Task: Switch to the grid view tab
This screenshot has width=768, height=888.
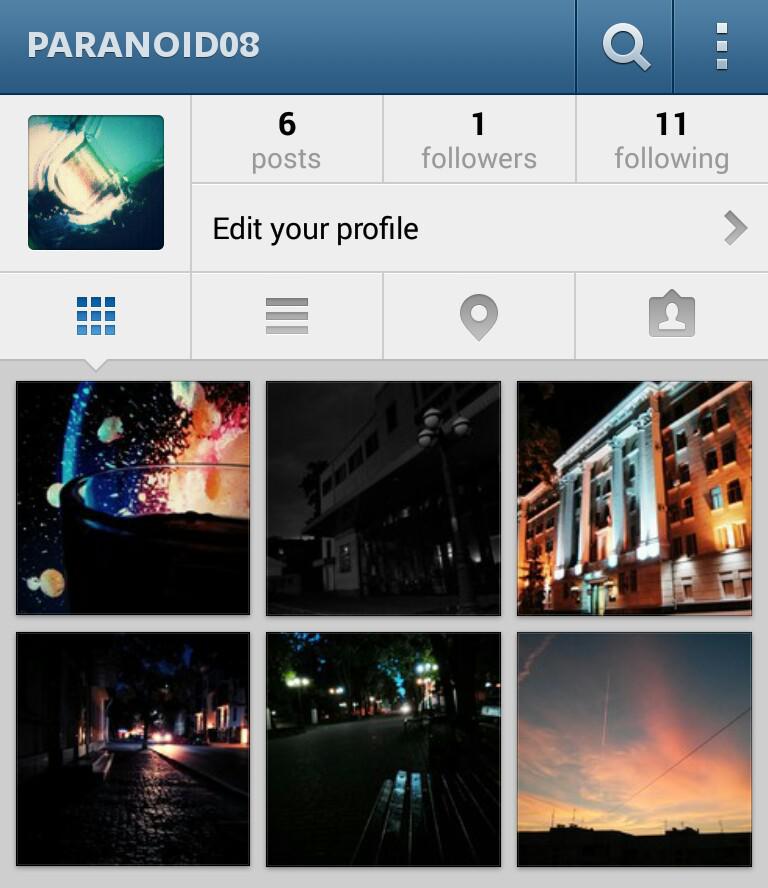Action: click(96, 316)
